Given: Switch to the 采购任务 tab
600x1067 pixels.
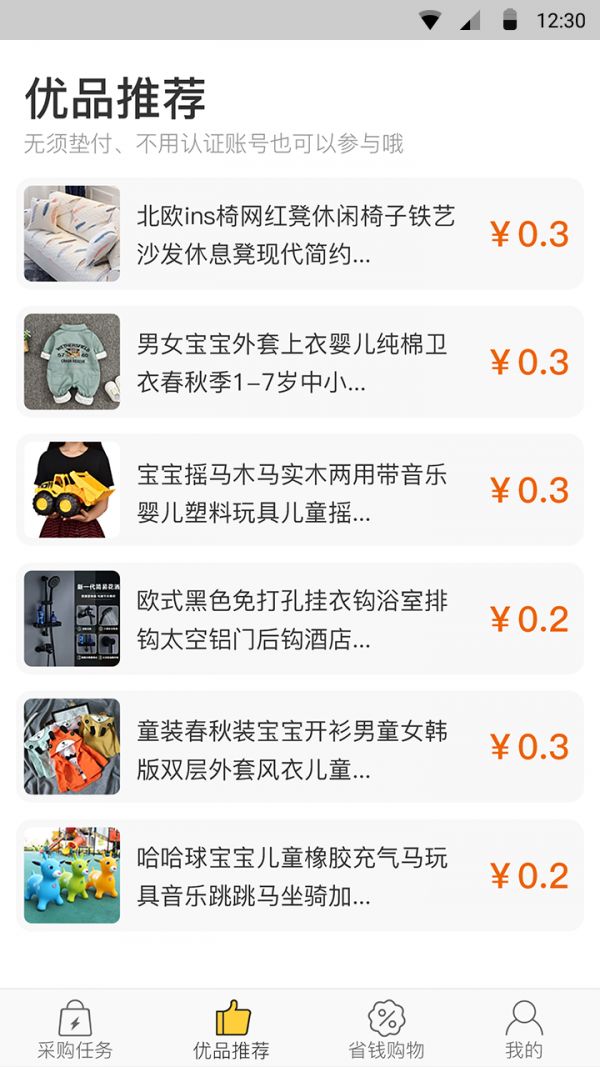Looking at the screenshot, I should tap(75, 1029).
